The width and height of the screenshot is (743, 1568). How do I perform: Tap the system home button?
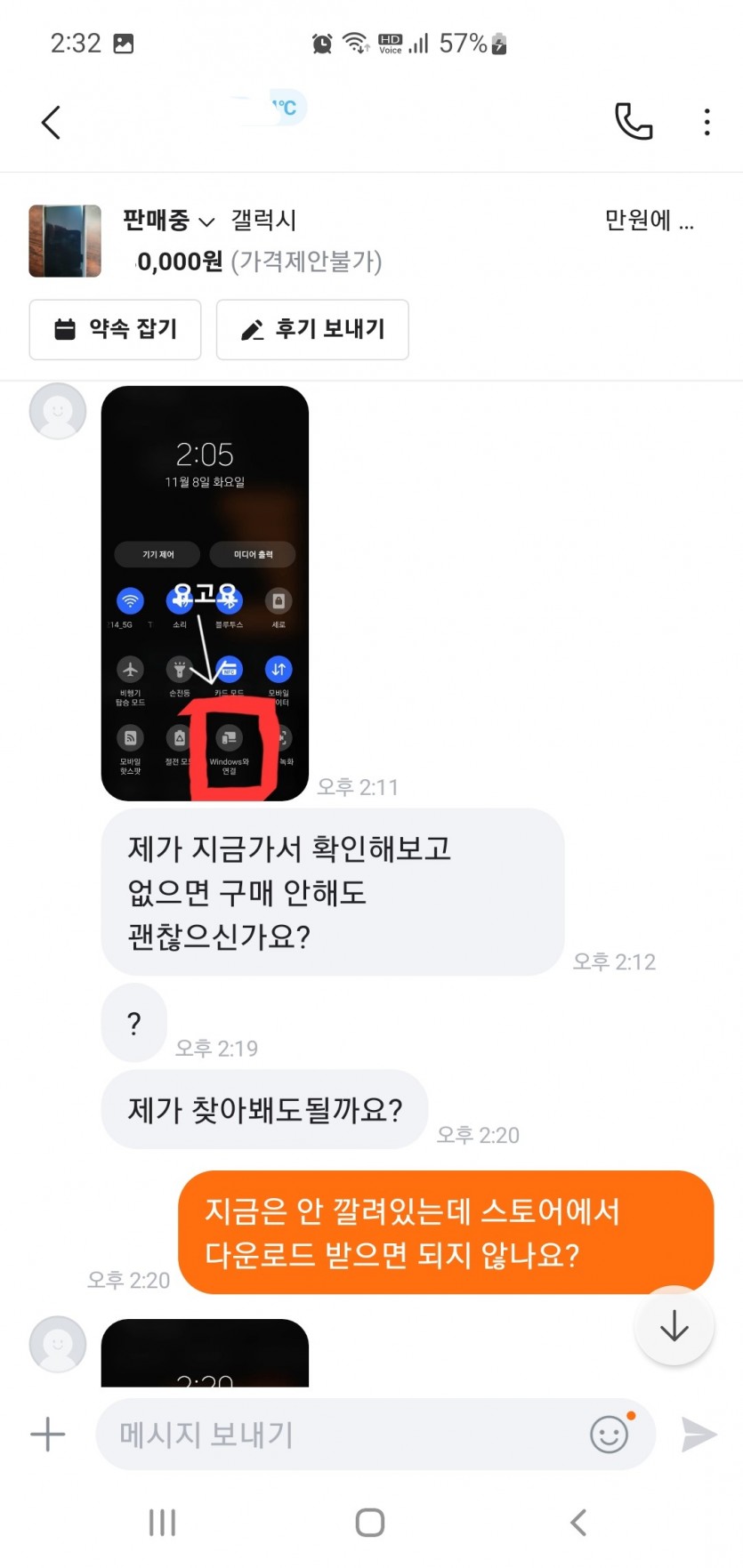click(x=370, y=1523)
